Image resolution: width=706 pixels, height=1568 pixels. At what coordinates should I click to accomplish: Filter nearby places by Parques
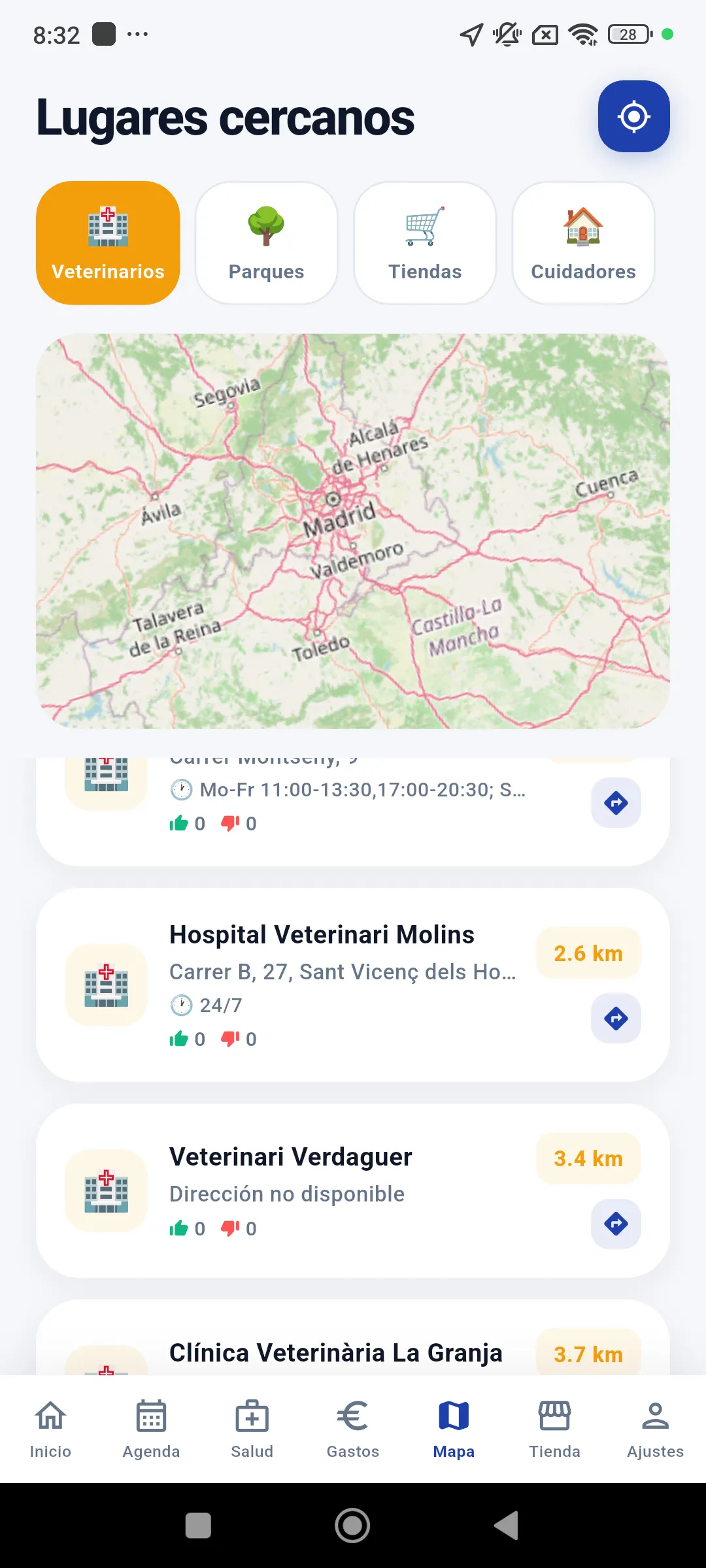point(266,243)
